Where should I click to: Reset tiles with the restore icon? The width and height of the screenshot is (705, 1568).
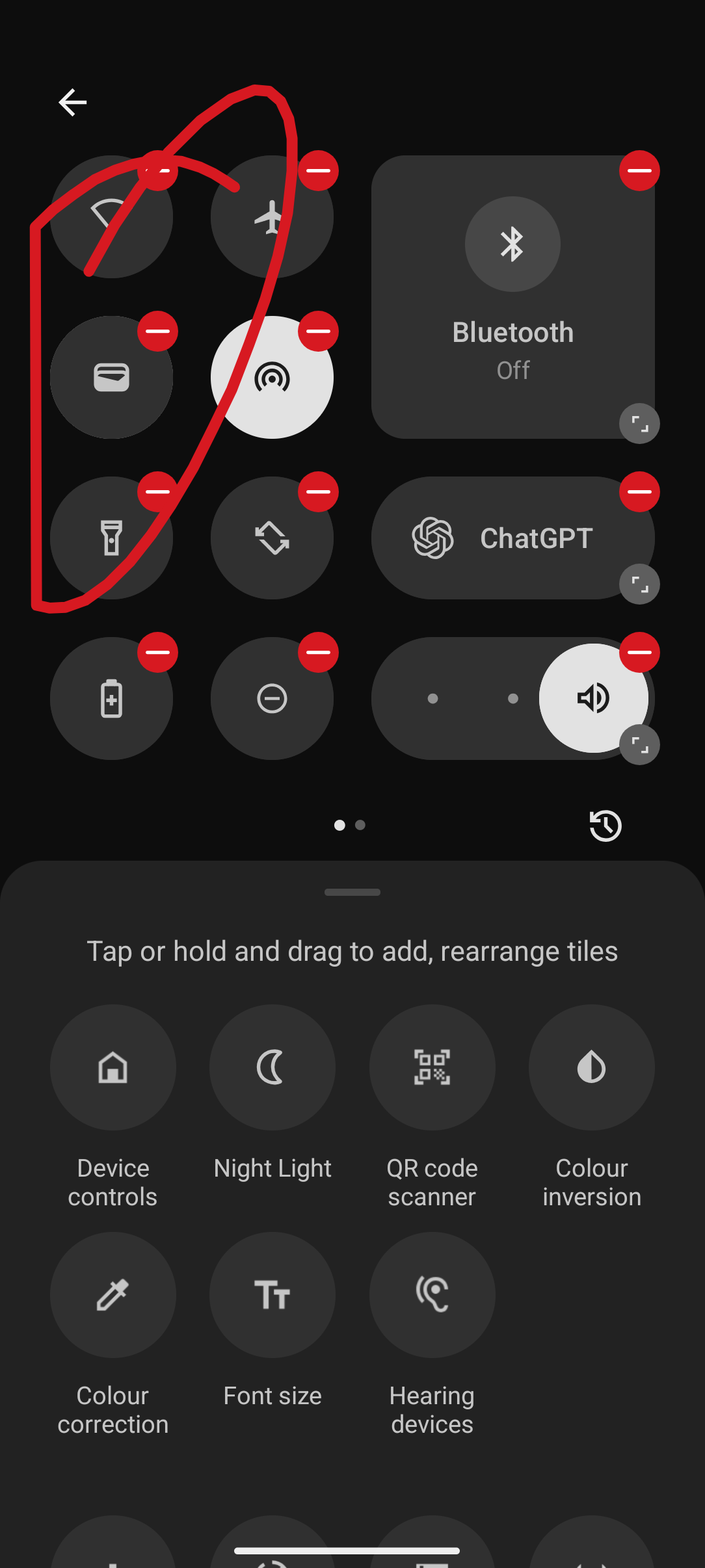605,826
